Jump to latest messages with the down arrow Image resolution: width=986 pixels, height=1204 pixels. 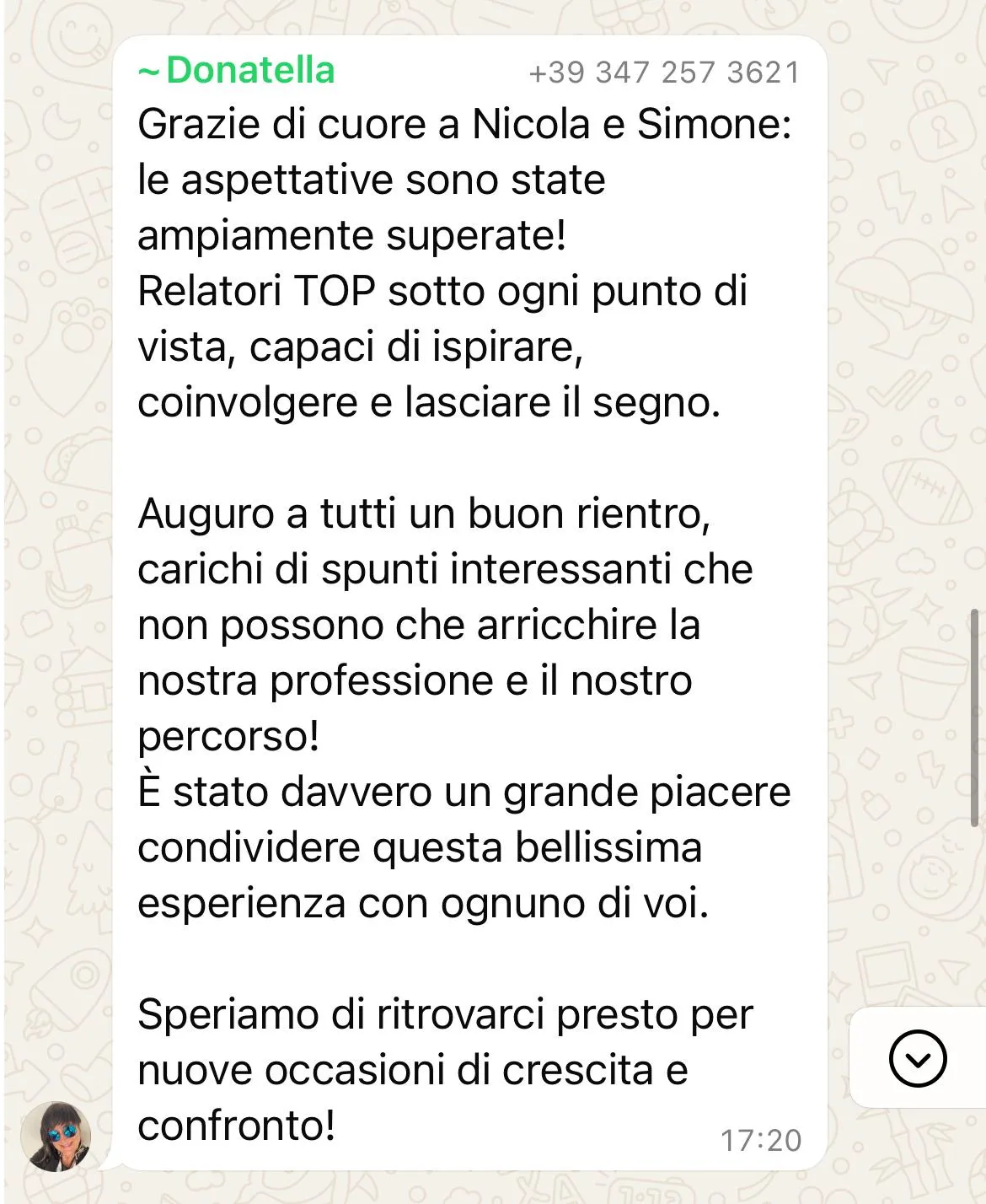click(918, 1059)
